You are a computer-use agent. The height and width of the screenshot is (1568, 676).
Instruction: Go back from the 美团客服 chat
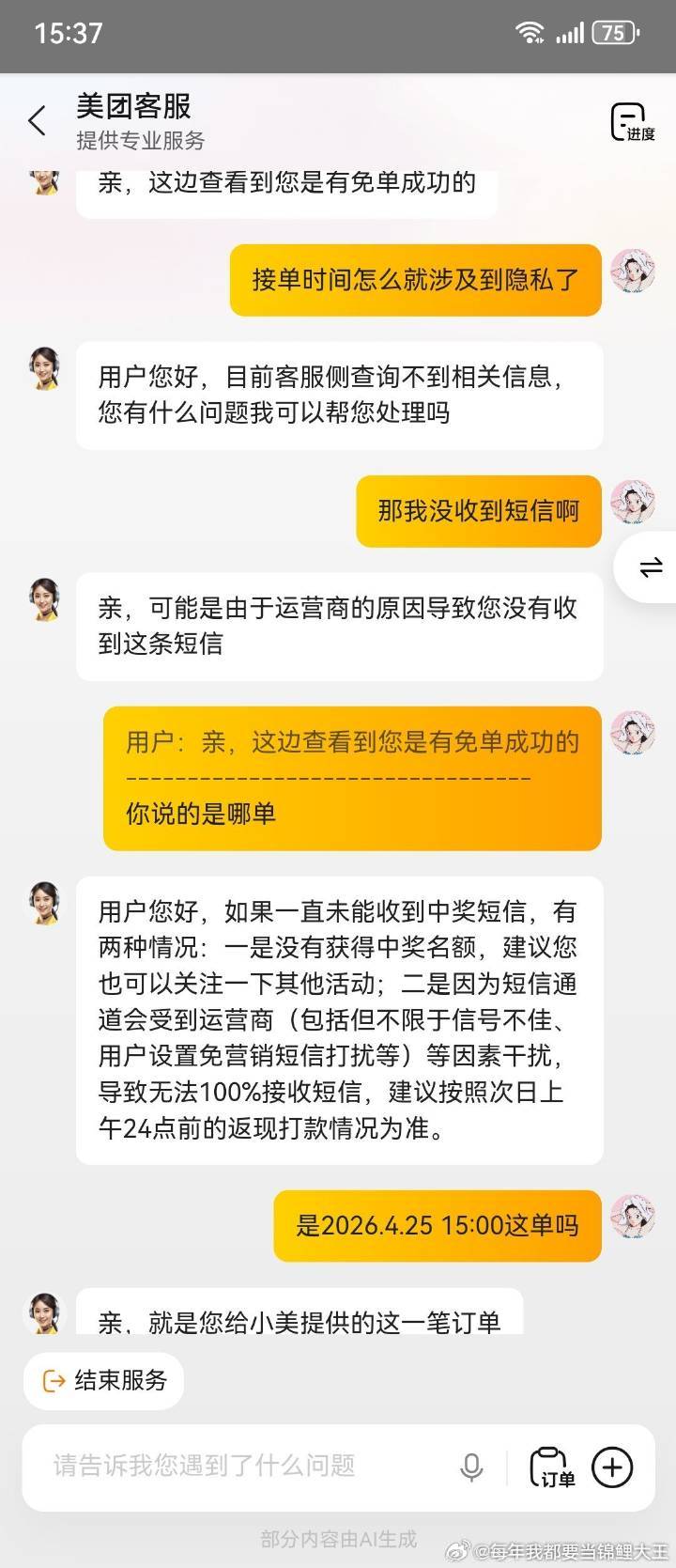[x=38, y=121]
